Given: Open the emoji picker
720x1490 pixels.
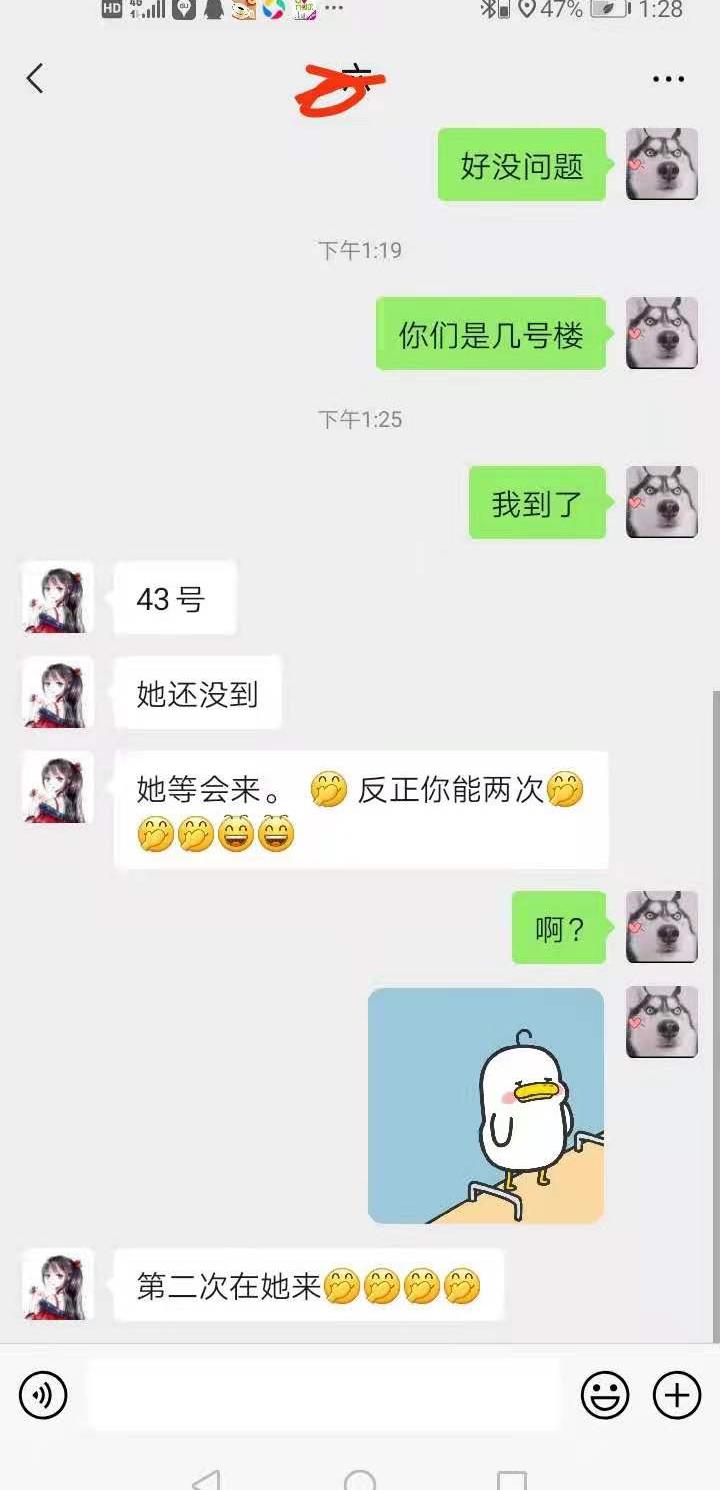Looking at the screenshot, I should pyautogui.click(x=603, y=1395).
